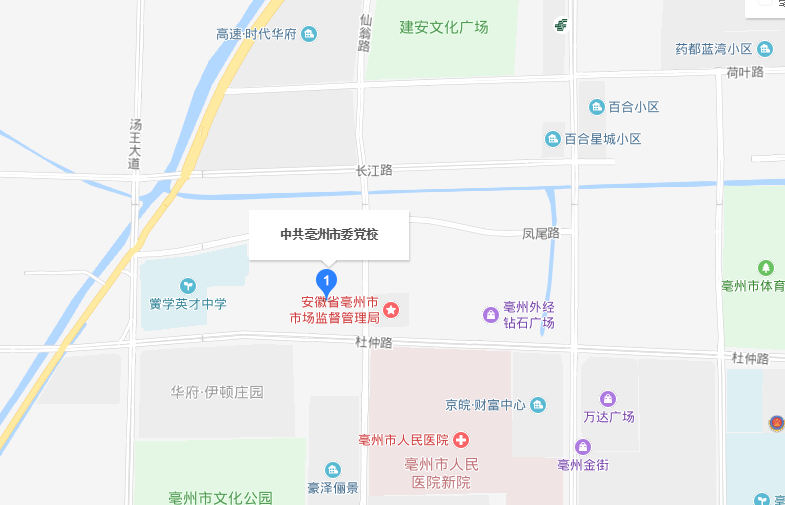
Task: Tap the 黉学英才中学 school marker
Action: click(x=188, y=287)
